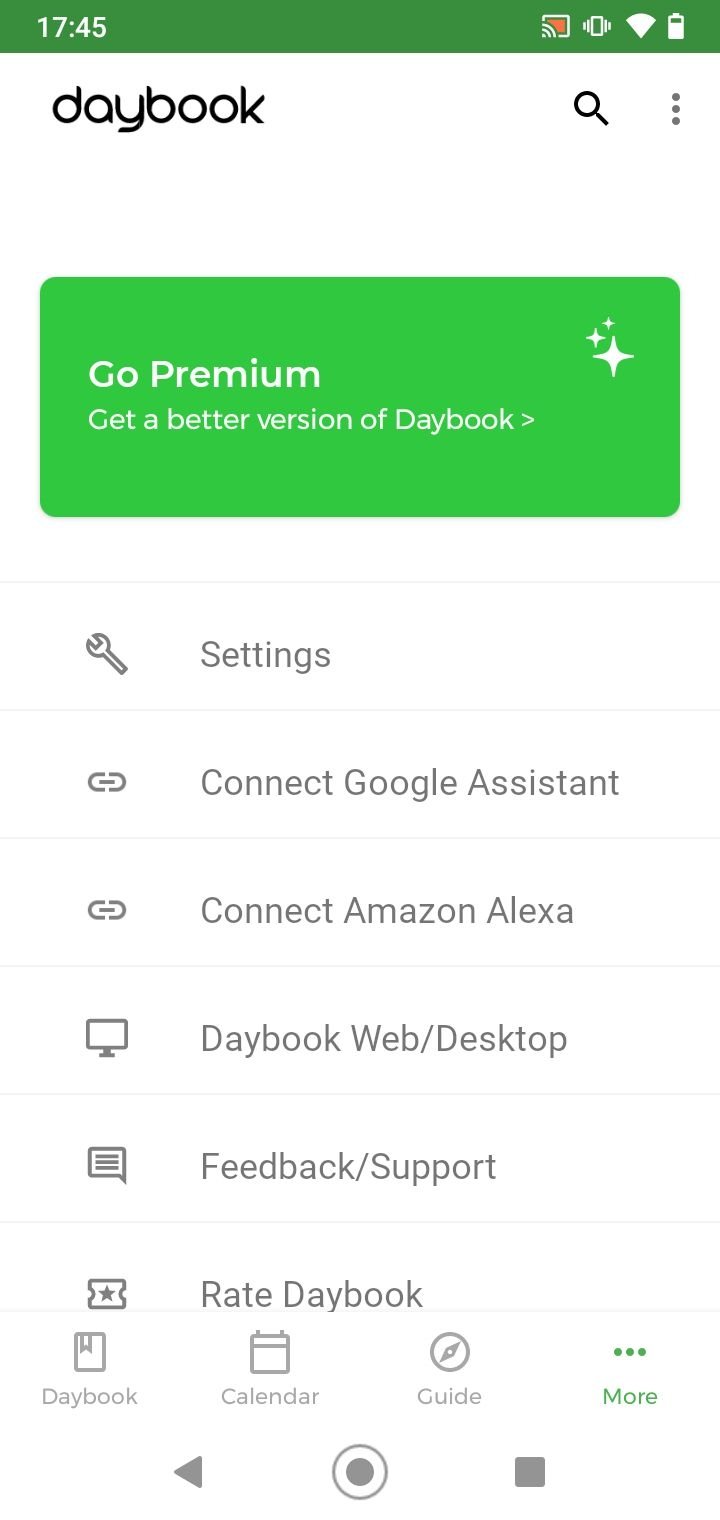Tap the Go Premium banner
This screenshot has height=1520, width=720.
[x=360, y=397]
